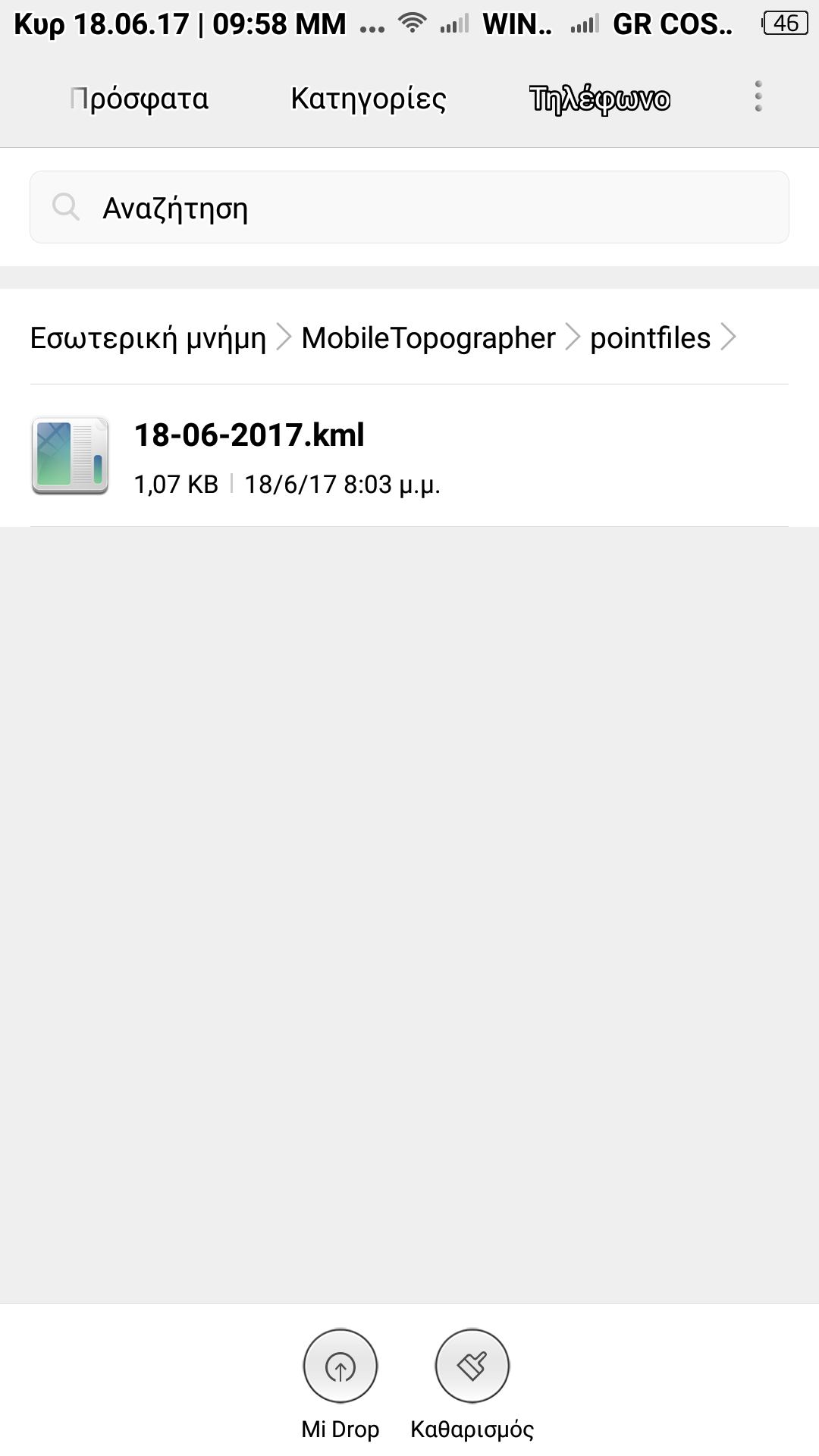The width and height of the screenshot is (819, 1456).
Task: Switch to the Πρόσφατα tab
Action: coord(139,99)
